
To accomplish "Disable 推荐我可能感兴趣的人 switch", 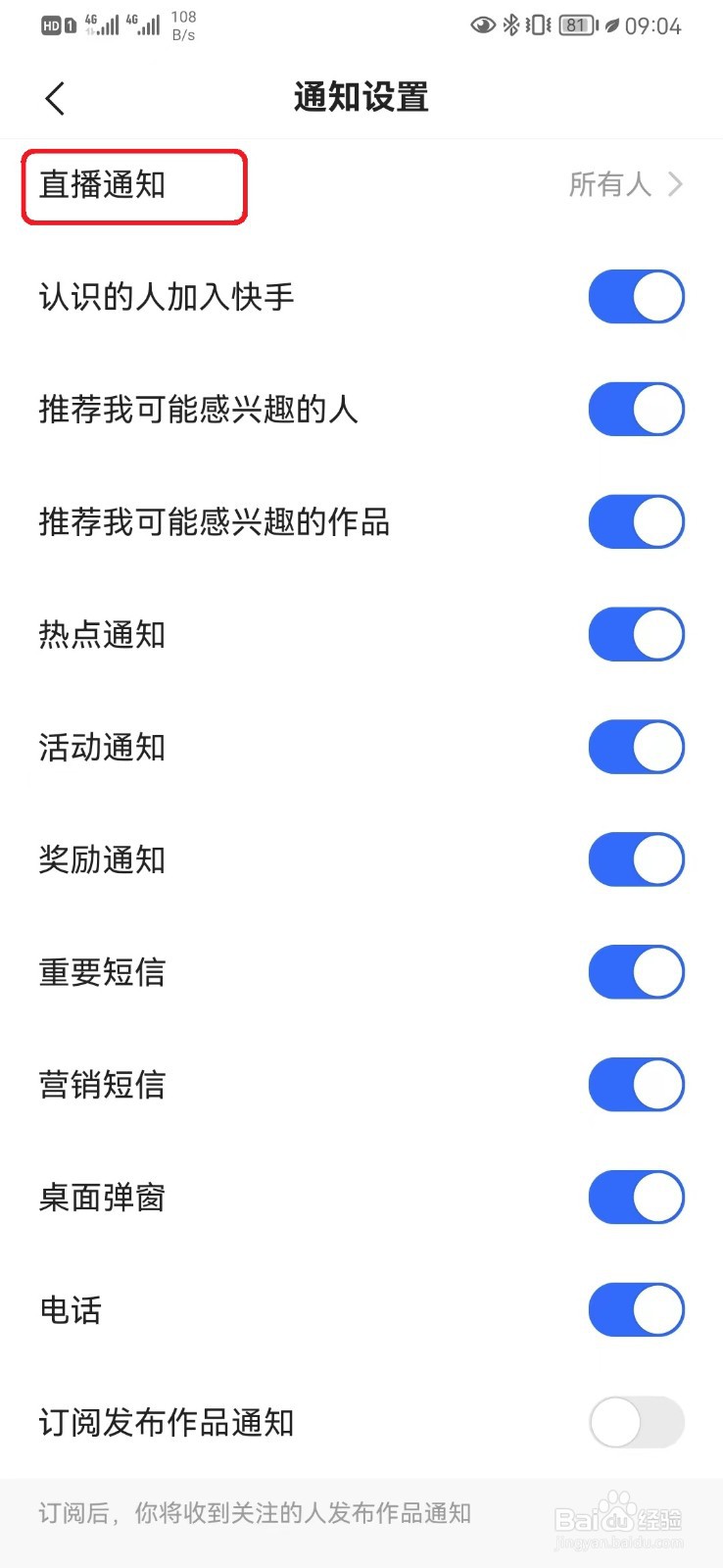I will pos(636,410).
